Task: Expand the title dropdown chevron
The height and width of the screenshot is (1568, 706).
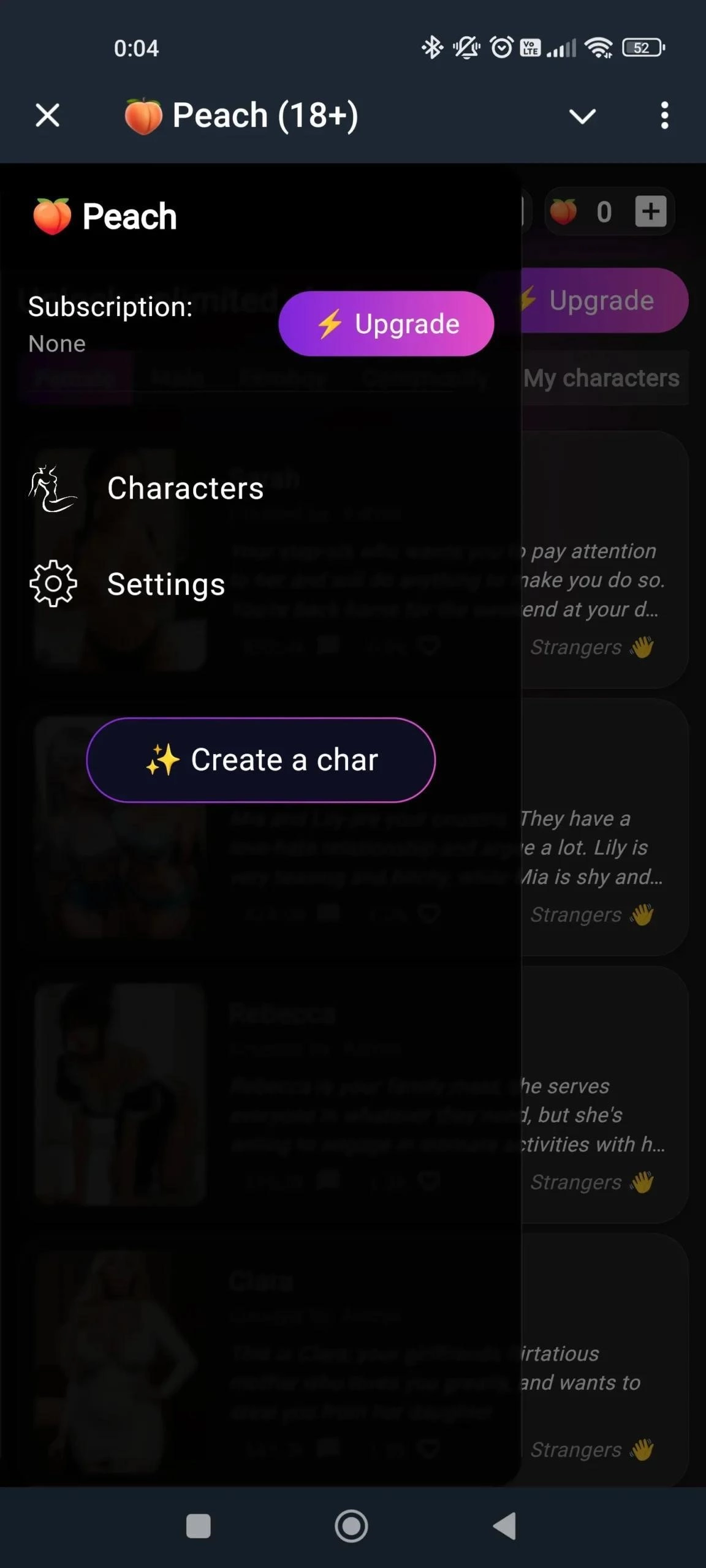Action: pyautogui.click(x=582, y=116)
